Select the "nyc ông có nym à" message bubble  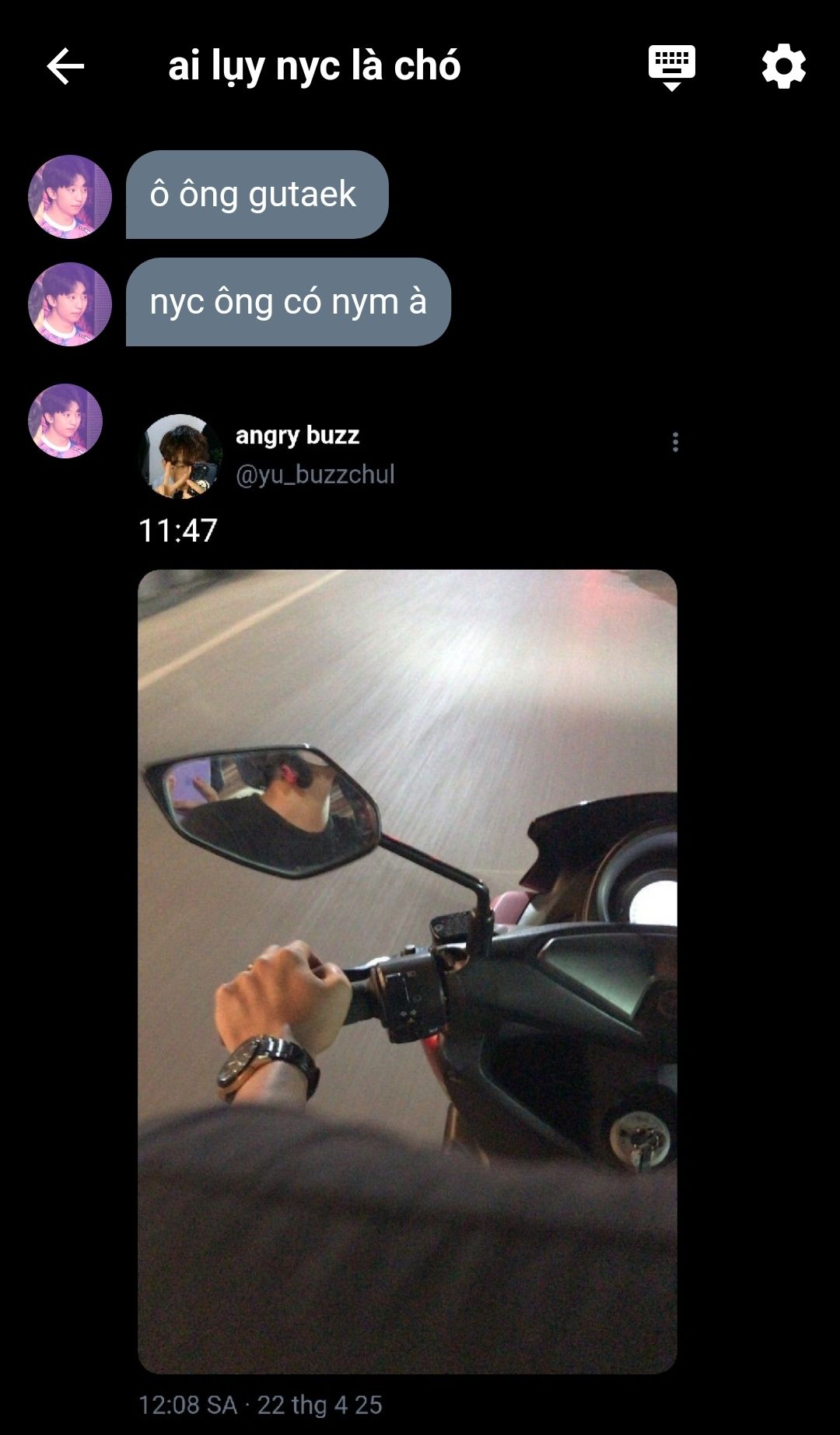point(288,302)
